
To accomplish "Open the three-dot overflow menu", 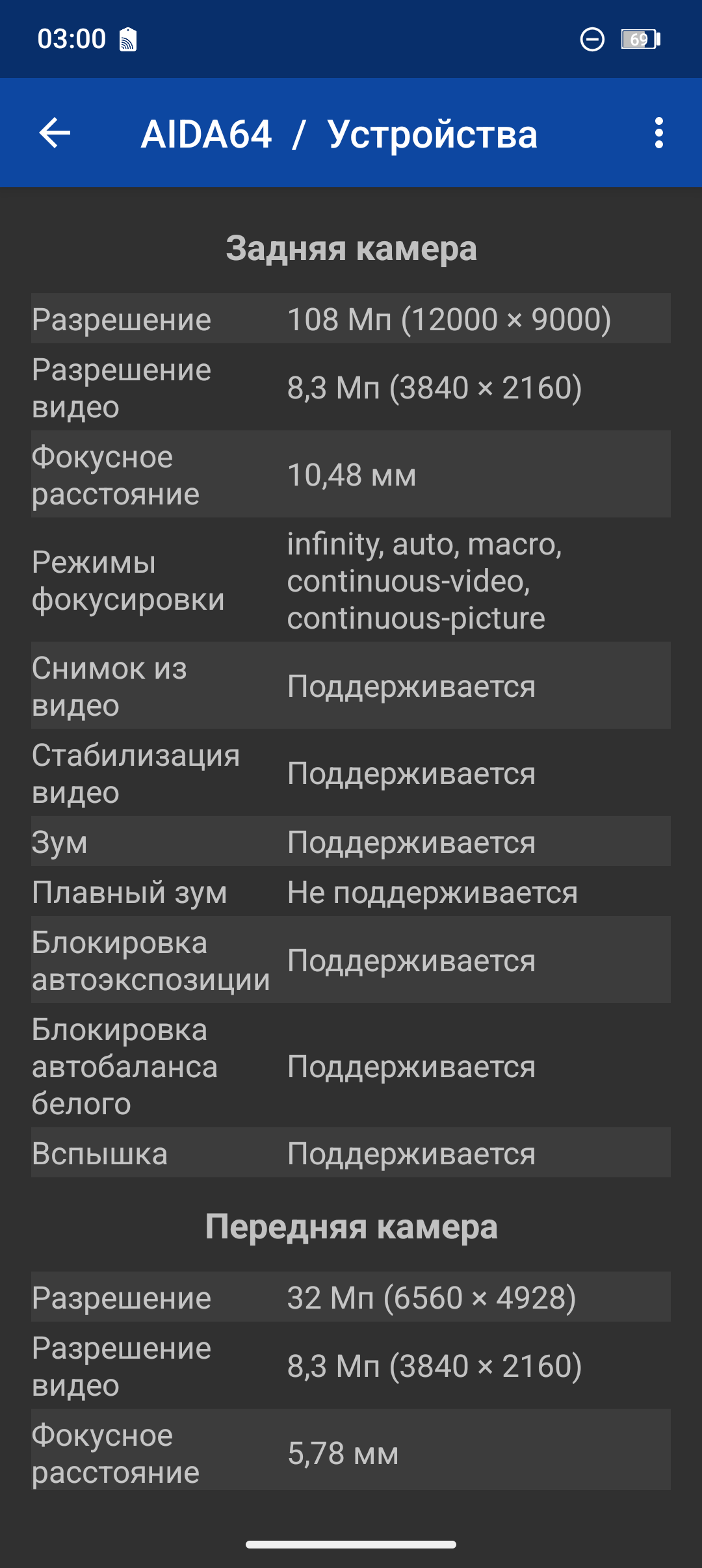I will (x=658, y=133).
